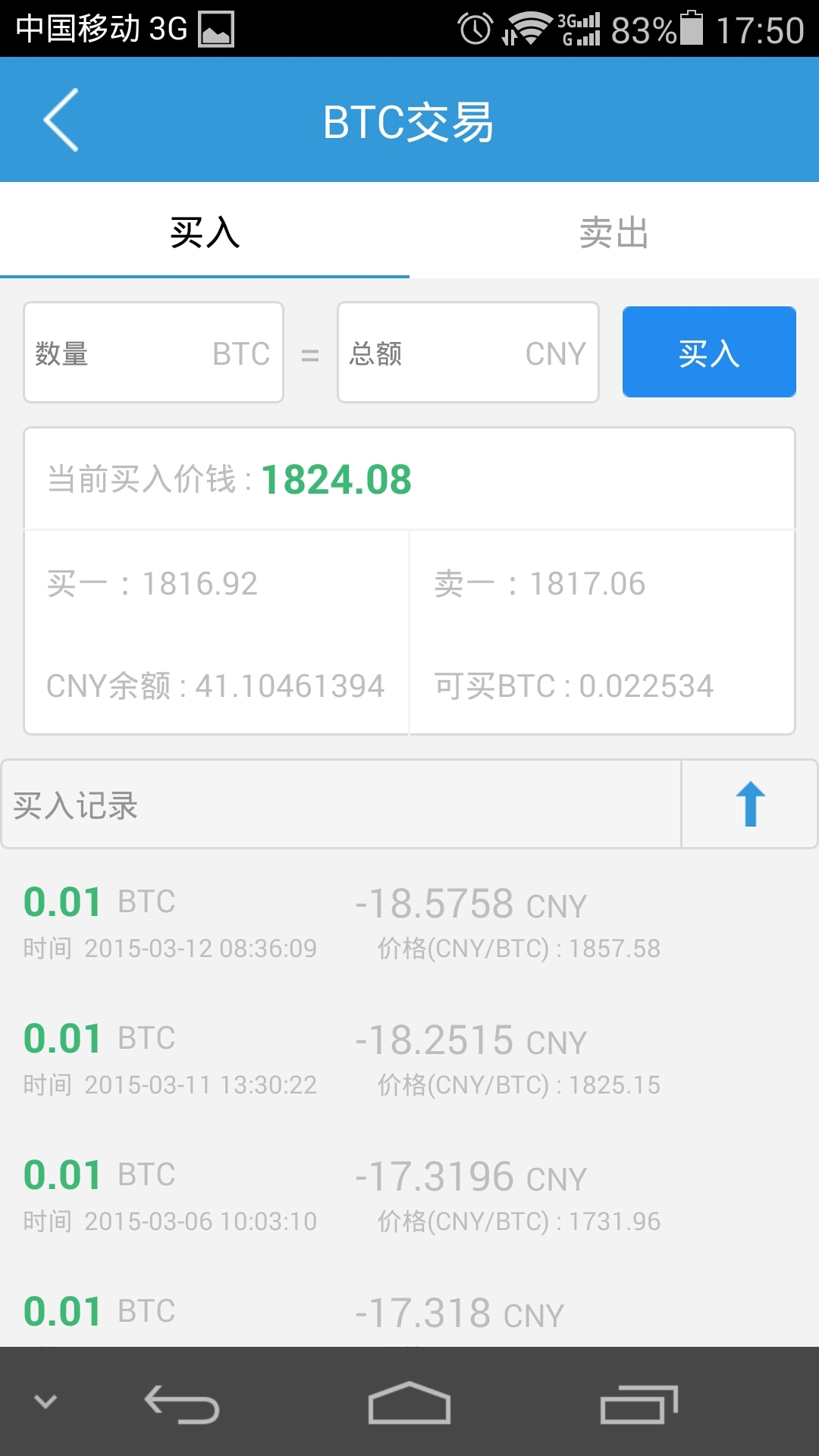Open the system recent apps view
Image resolution: width=819 pixels, height=1456 pixels.
coord(639,1403)
